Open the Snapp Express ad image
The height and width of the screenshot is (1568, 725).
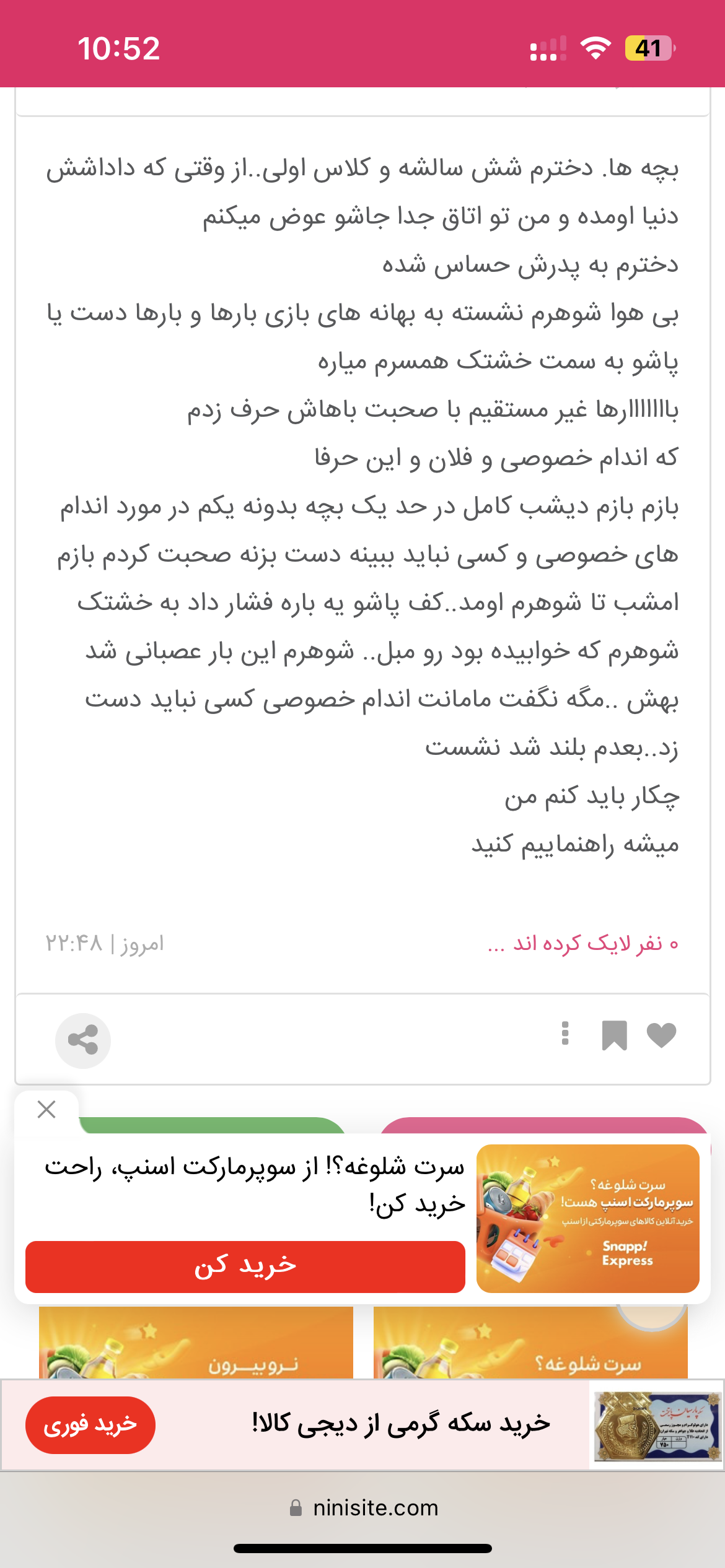pos(587,1218)
